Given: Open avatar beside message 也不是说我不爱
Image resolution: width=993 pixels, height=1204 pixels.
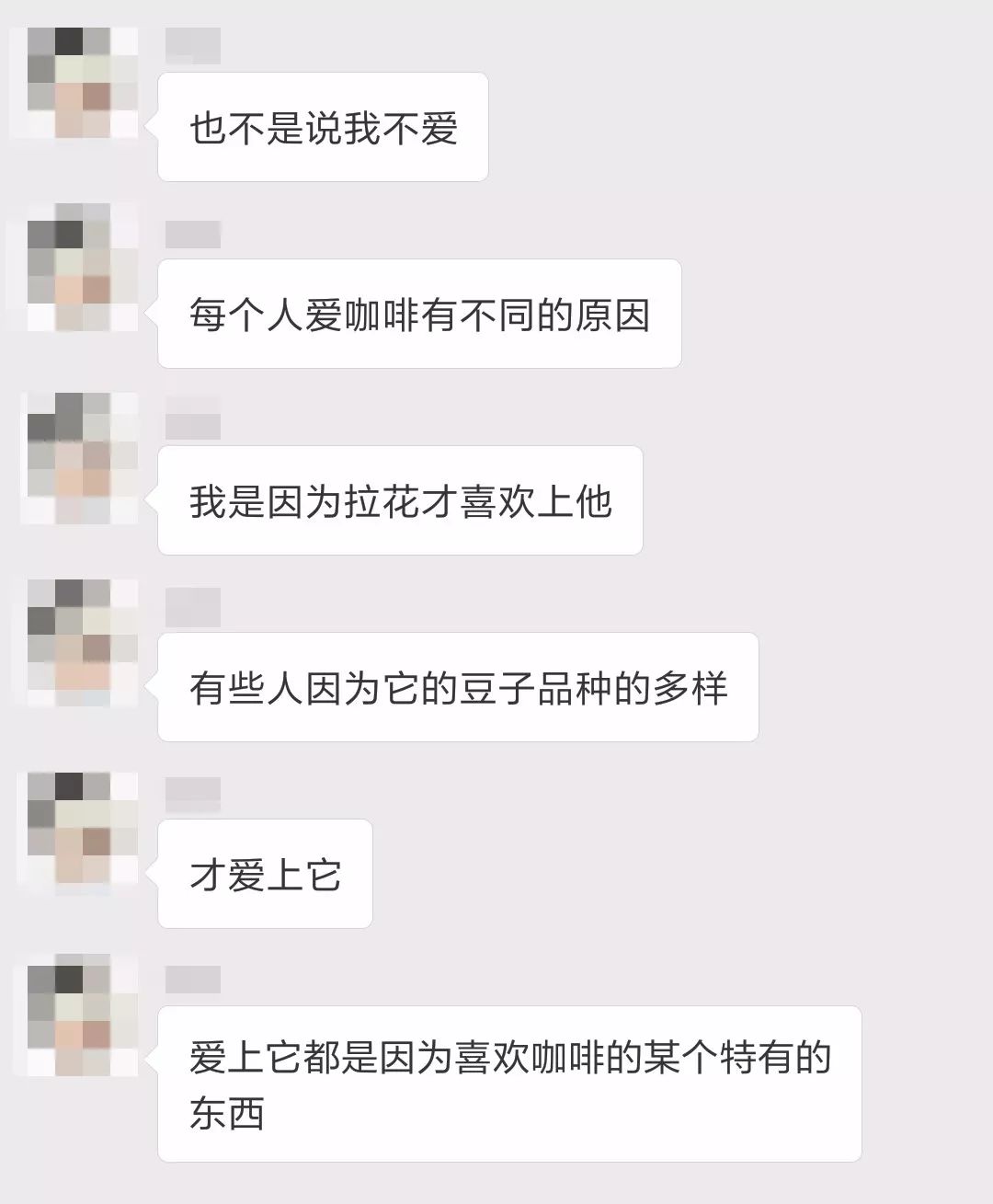Looking at the screenshot, I should 83,84.
